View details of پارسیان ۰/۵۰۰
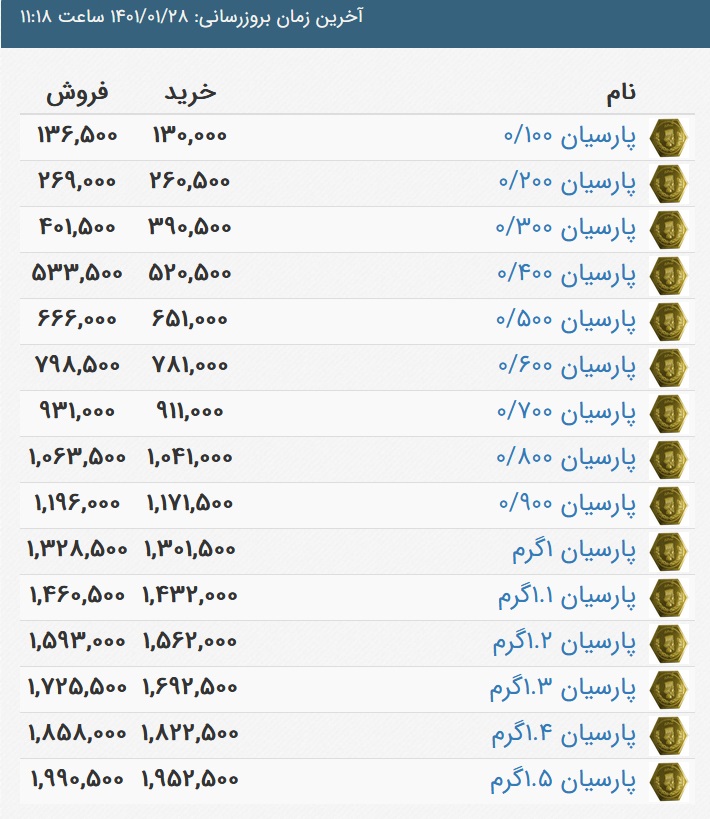Viewport: 710px width, 819px height. (x=566, y=321)
